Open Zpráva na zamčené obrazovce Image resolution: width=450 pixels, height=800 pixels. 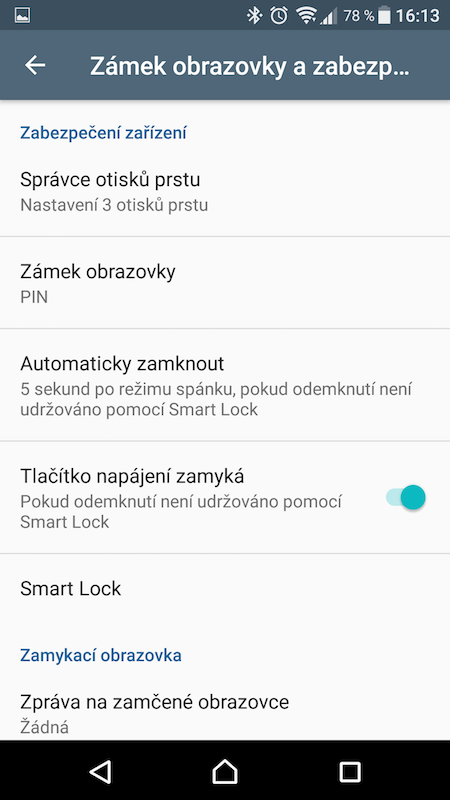(x=225, y=713)
